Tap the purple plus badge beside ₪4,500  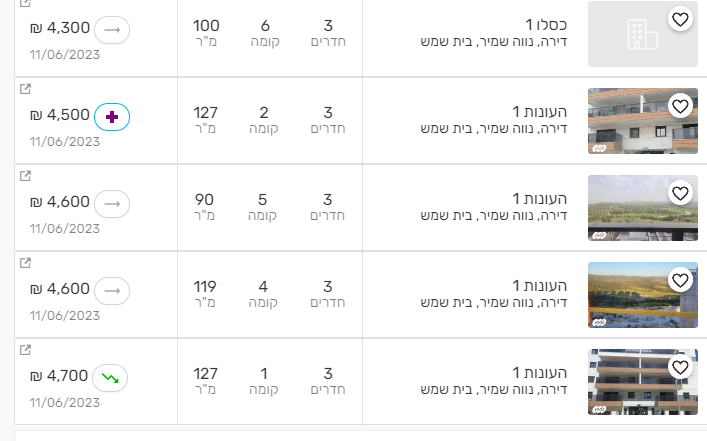(x=112, y=117)
